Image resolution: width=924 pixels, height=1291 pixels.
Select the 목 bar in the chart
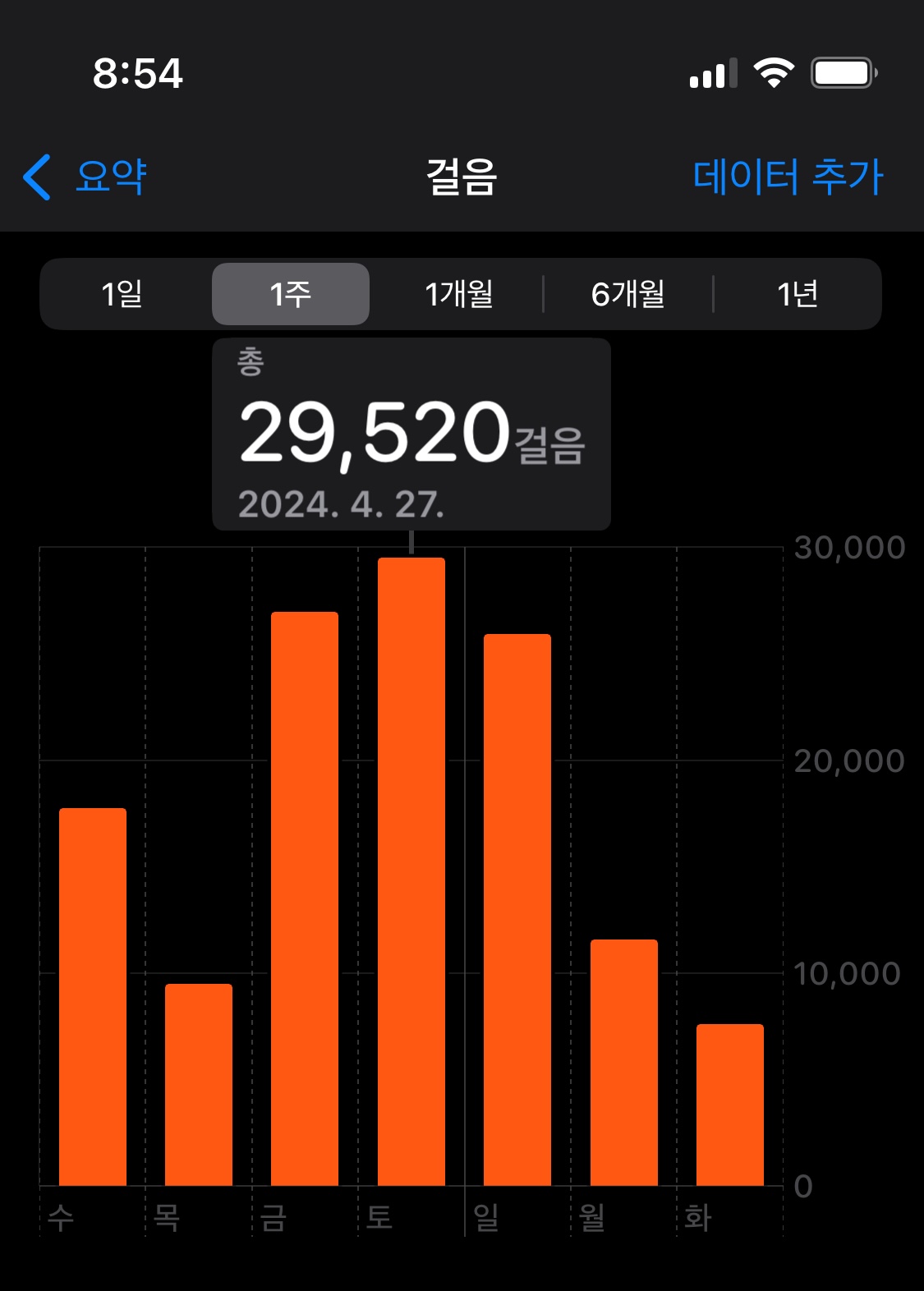(x=199, y=1084)
